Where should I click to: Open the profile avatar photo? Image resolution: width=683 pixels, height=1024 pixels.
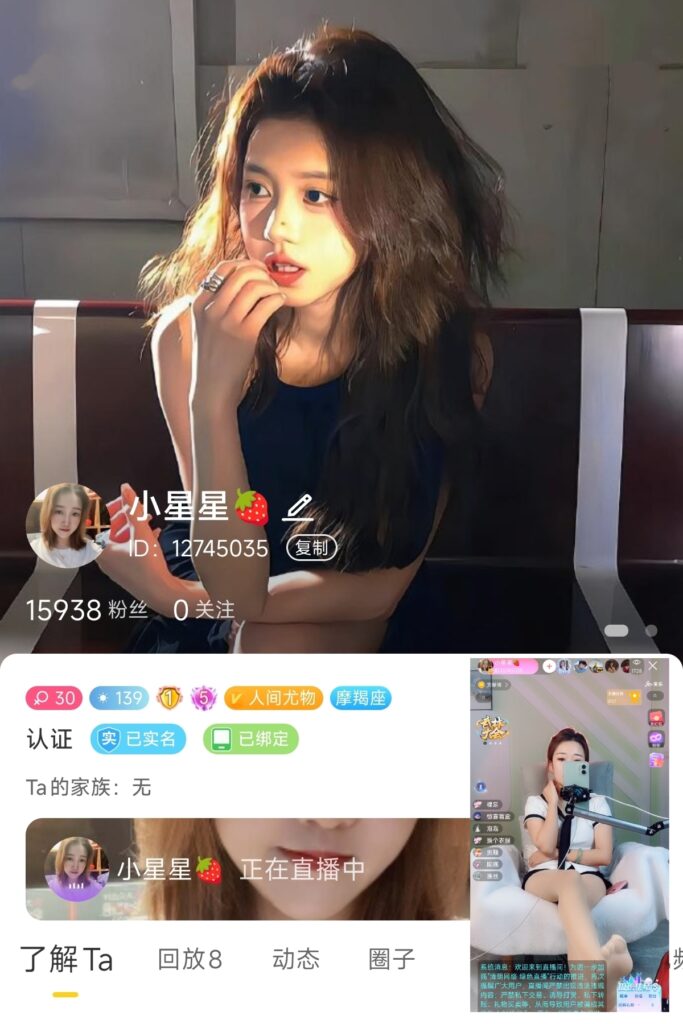pos(68,524)
